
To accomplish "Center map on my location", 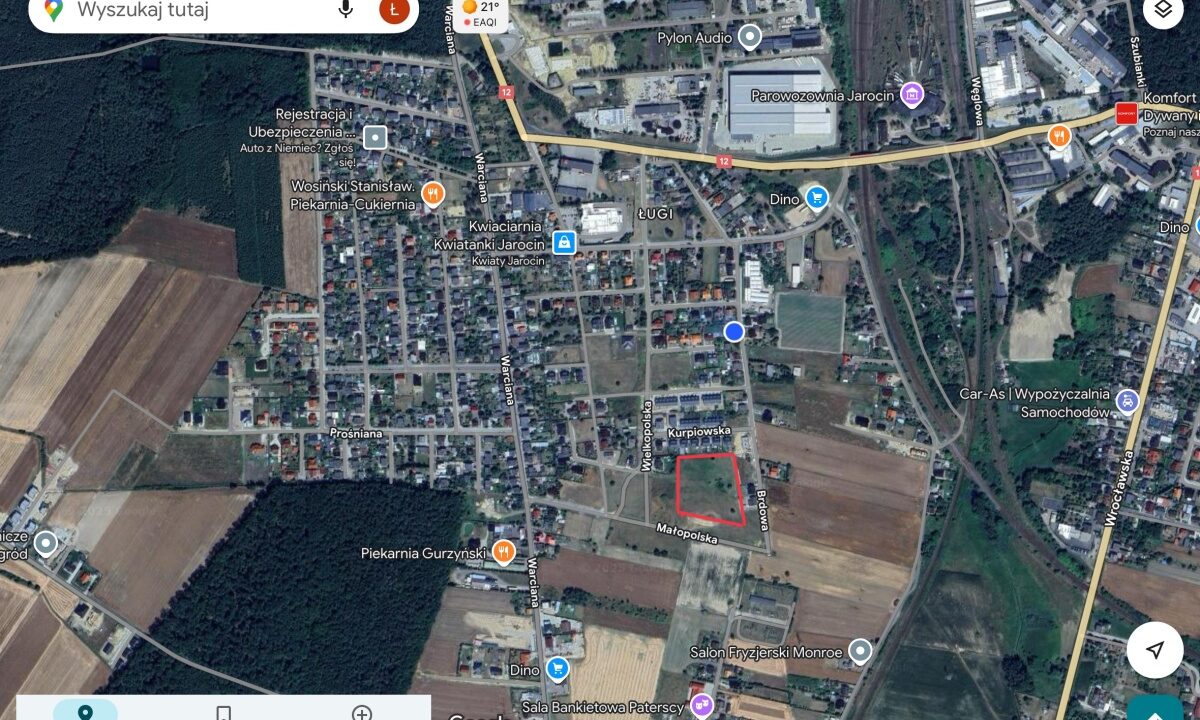I will pyautogui.click(x=1155, y=650).
